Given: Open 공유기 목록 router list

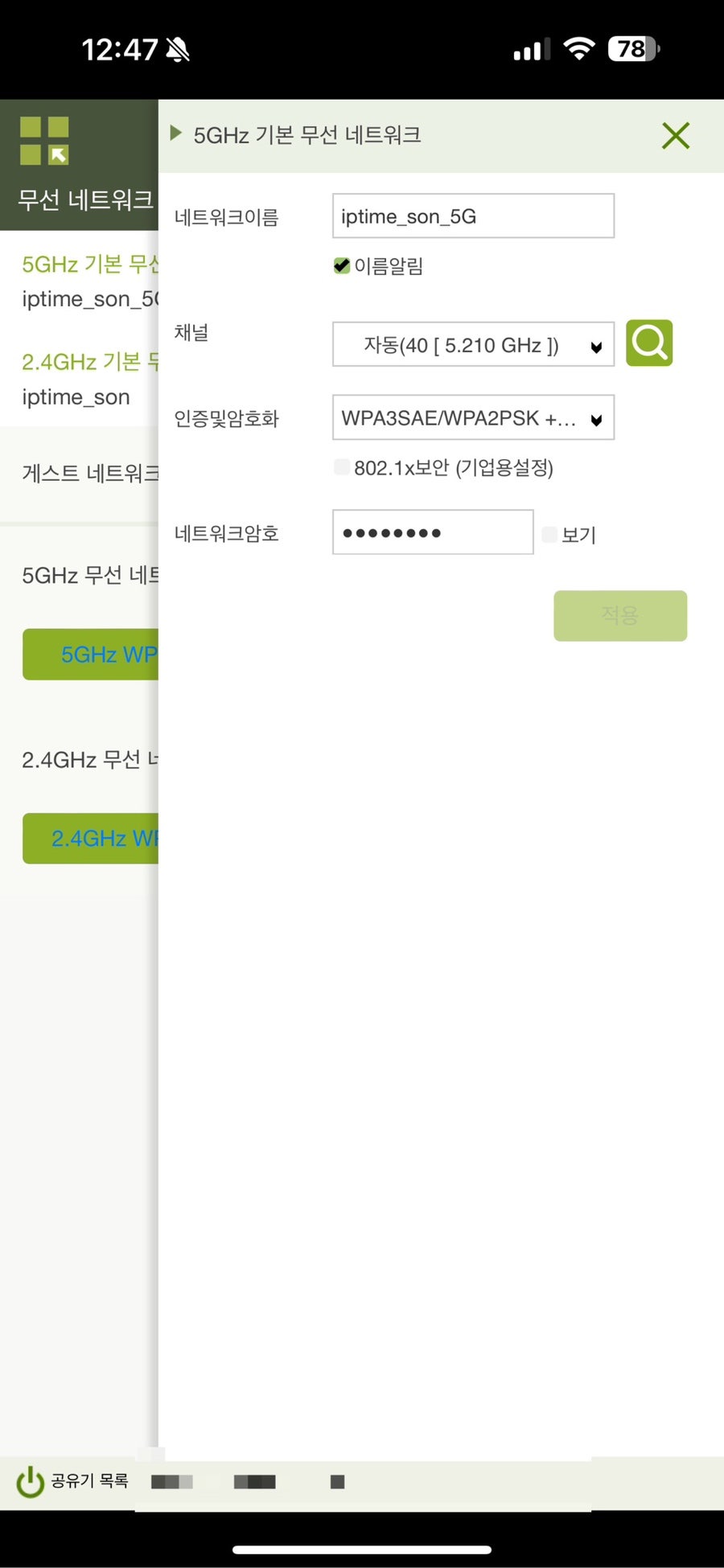Looking at the screenshot, I should (72, 1481).
